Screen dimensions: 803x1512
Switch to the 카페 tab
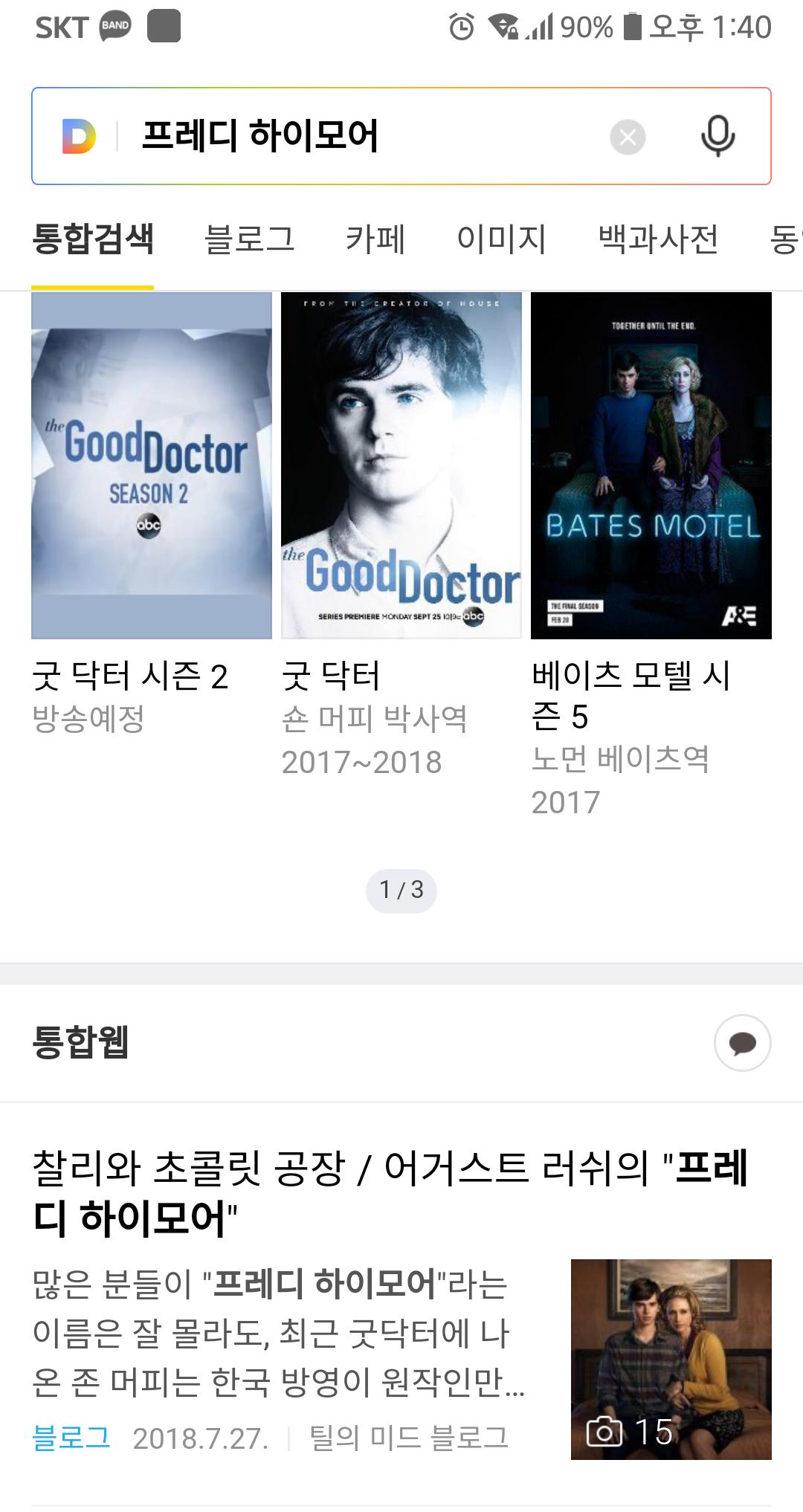(375, 239)
